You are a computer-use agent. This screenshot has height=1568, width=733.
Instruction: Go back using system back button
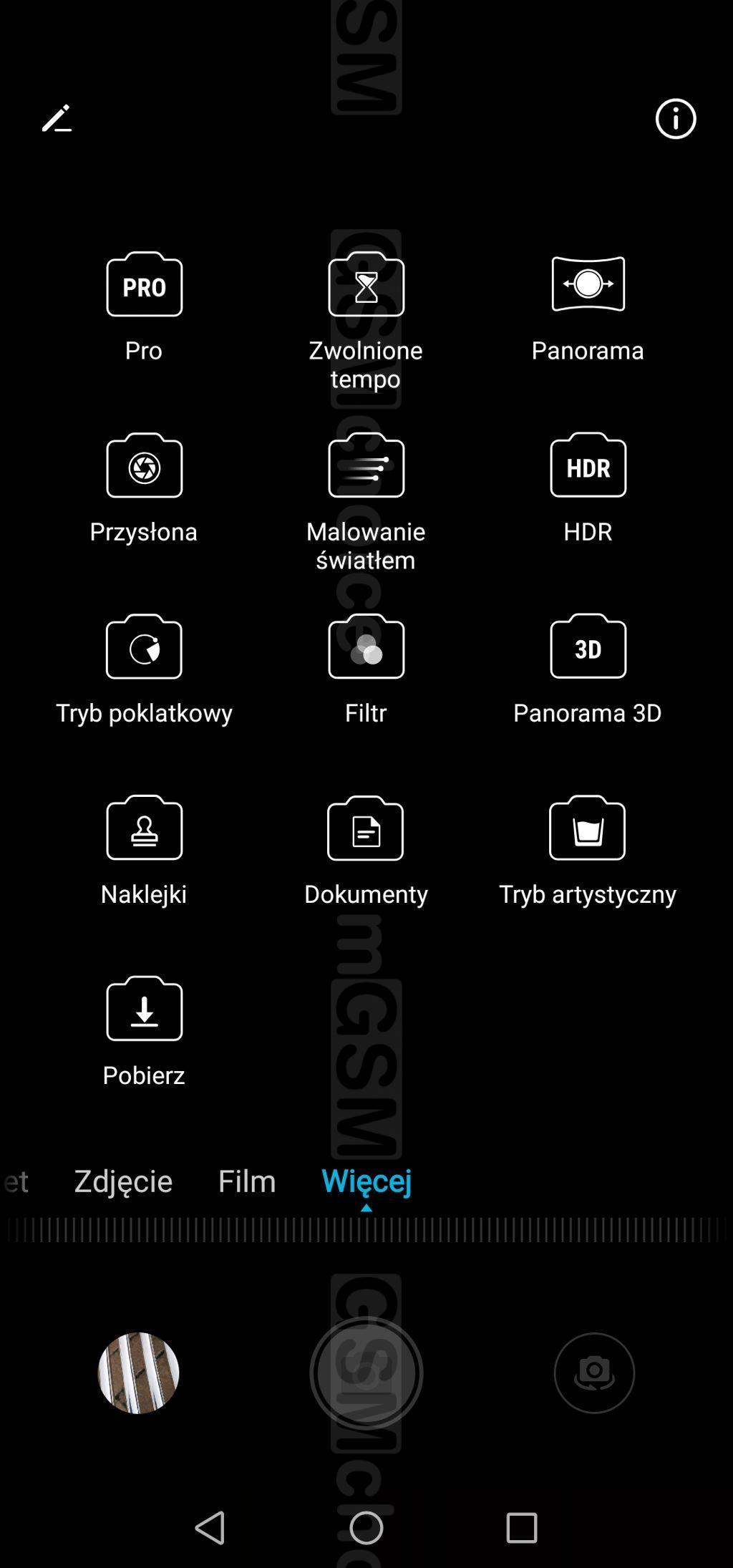click(210, 1527)
